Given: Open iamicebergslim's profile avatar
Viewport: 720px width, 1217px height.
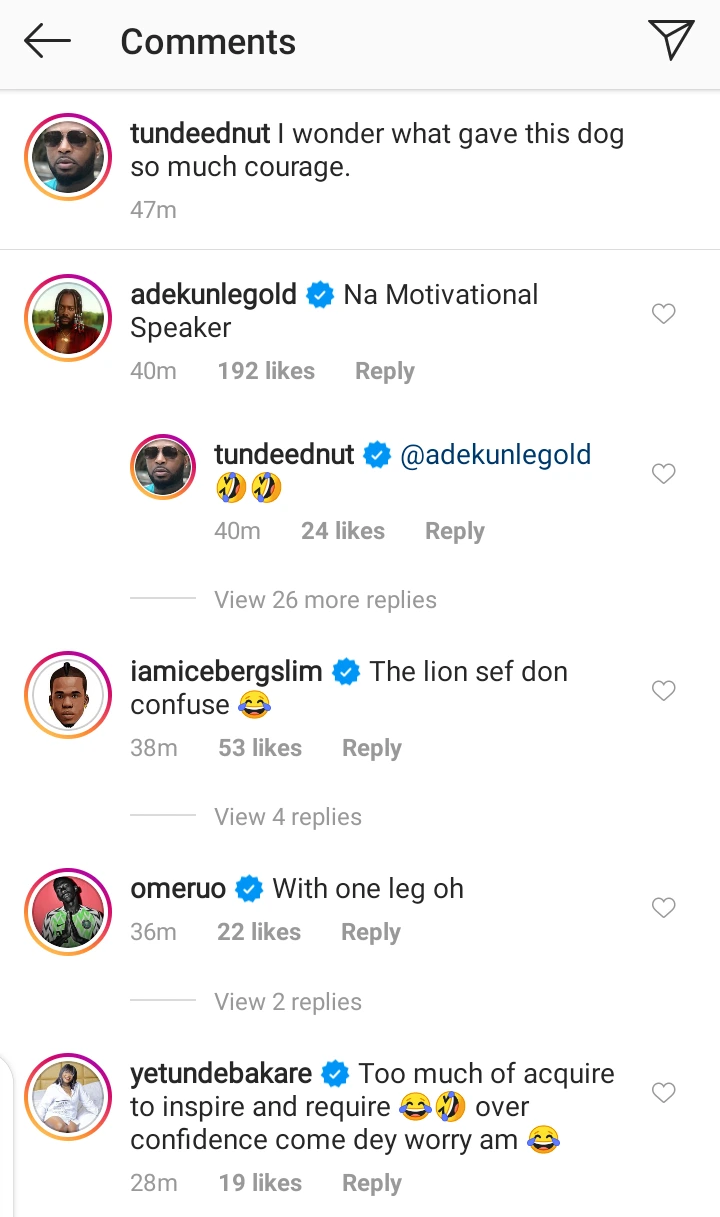Looking at the screenshot, I should point(68,694).
